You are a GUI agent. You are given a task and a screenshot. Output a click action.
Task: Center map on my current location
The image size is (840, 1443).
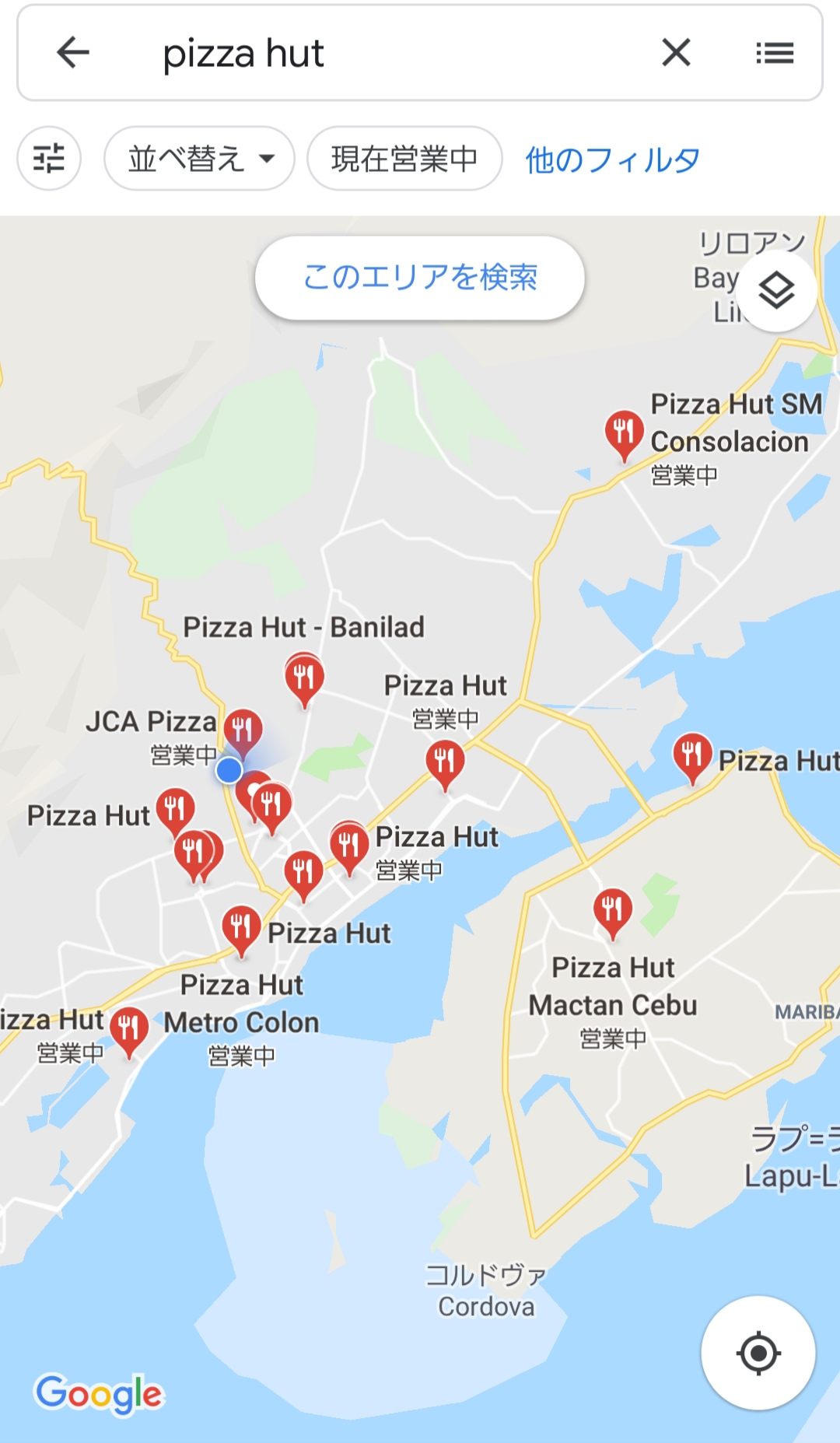click(x=758, y=1353)
